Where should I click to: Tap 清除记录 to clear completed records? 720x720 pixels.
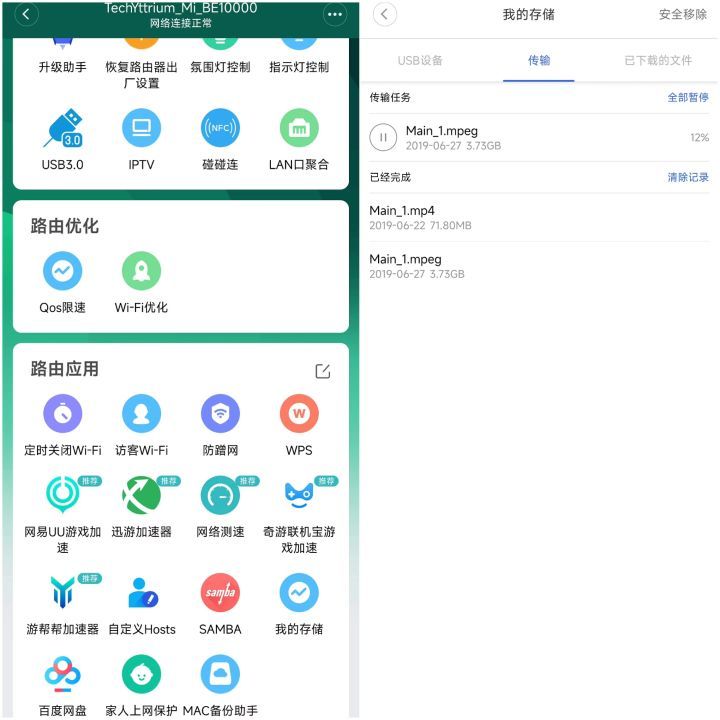click(x=688, y=177)
